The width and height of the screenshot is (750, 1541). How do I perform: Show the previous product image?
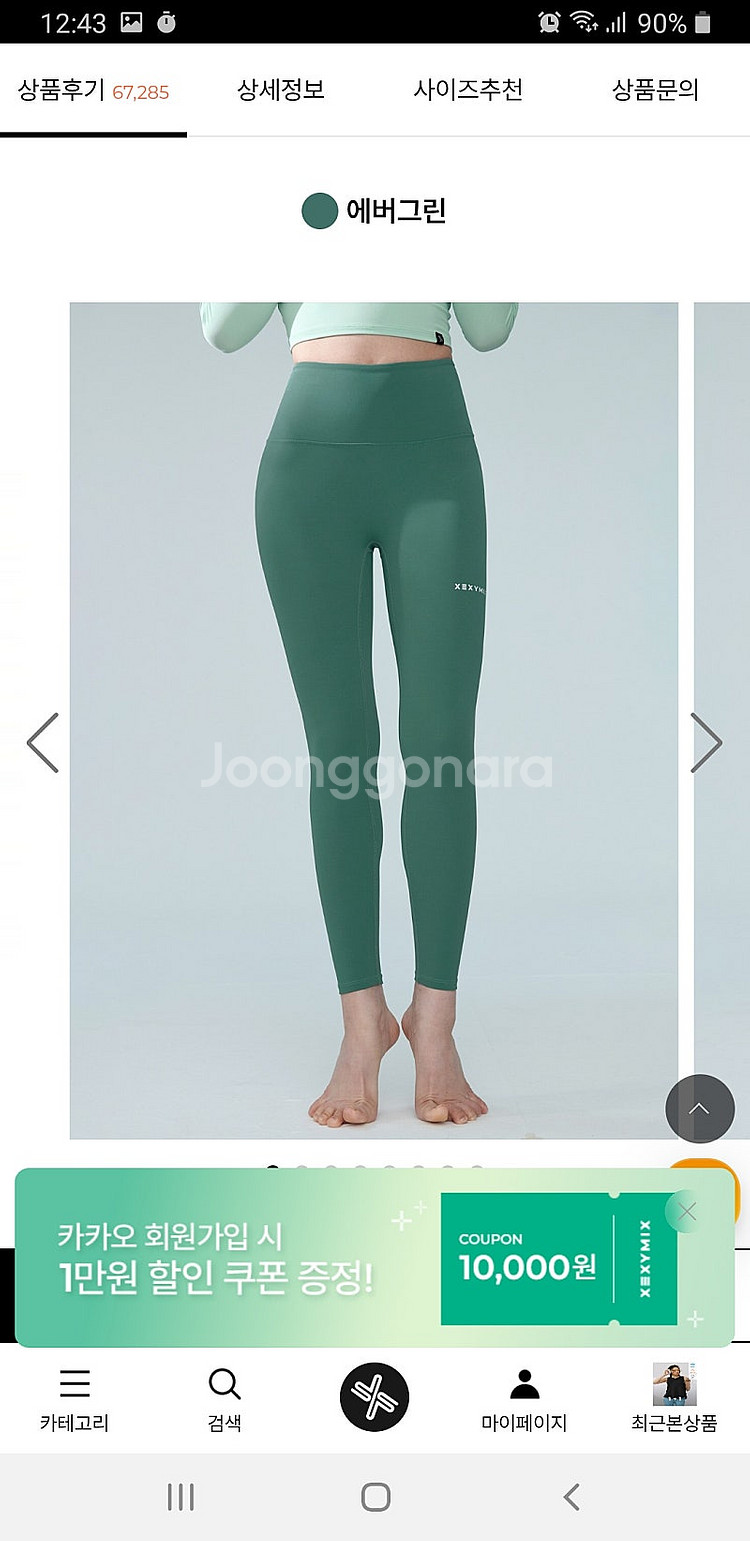[x=43, y=743]
